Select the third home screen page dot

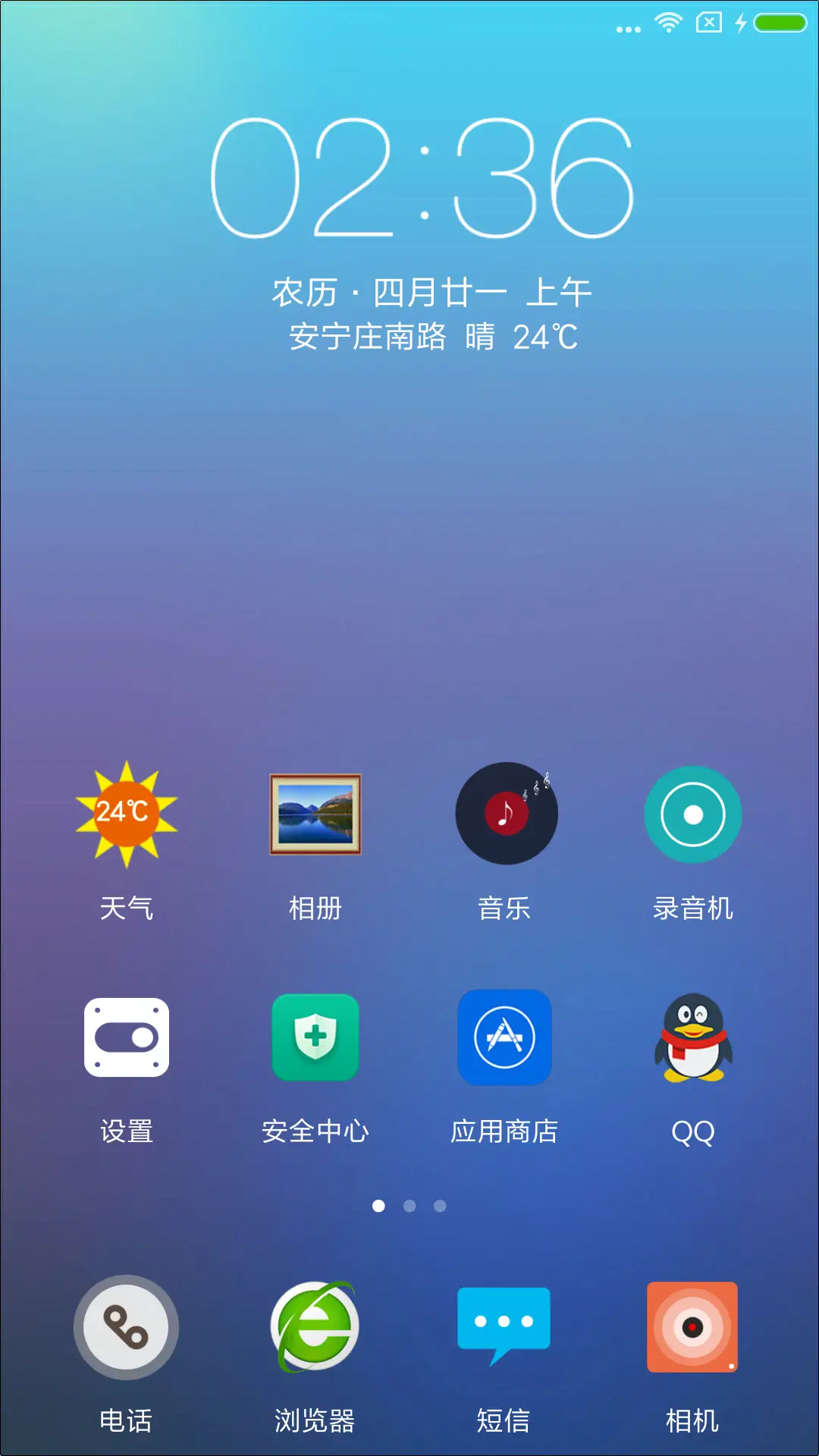pyautogui.click(x=440, y=1204)
